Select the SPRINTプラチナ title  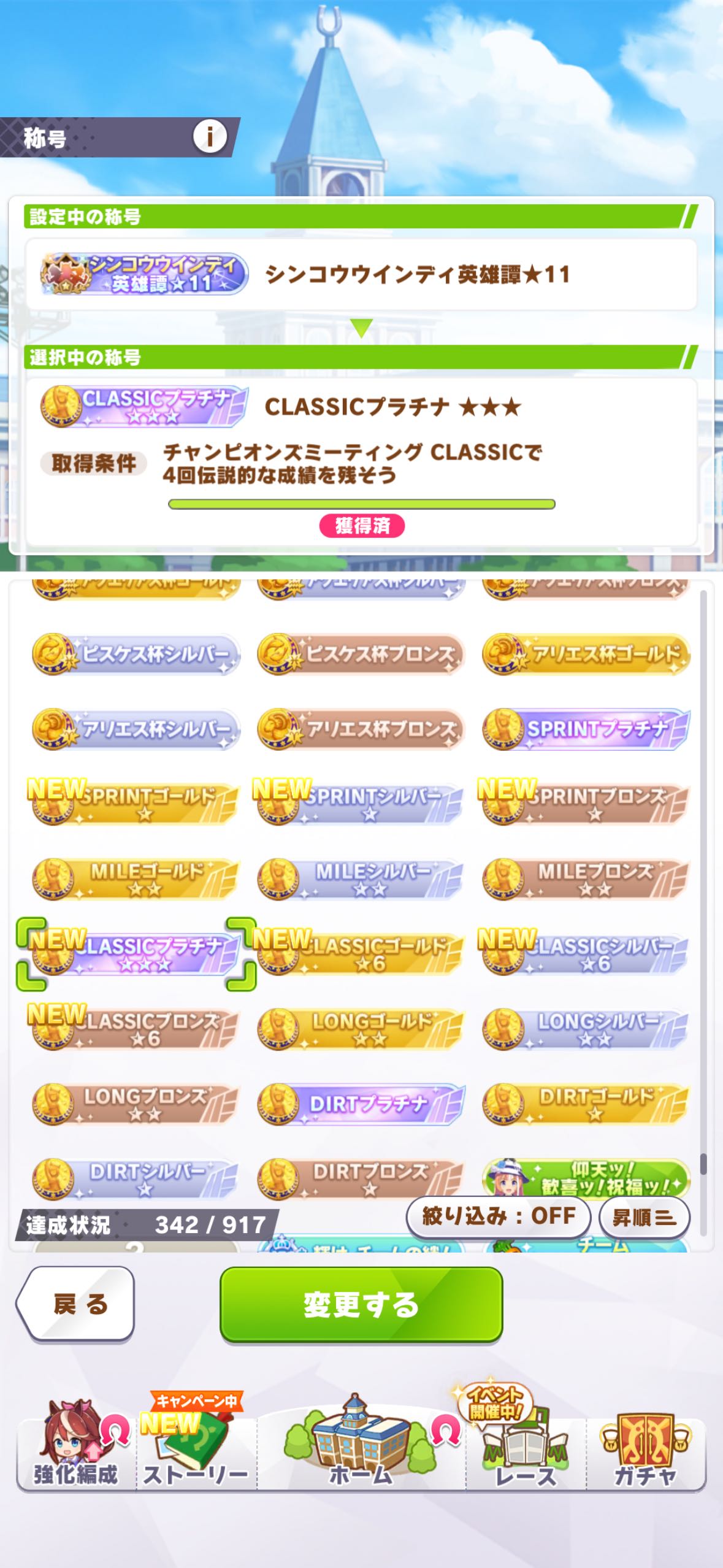(x=586, y=729)
